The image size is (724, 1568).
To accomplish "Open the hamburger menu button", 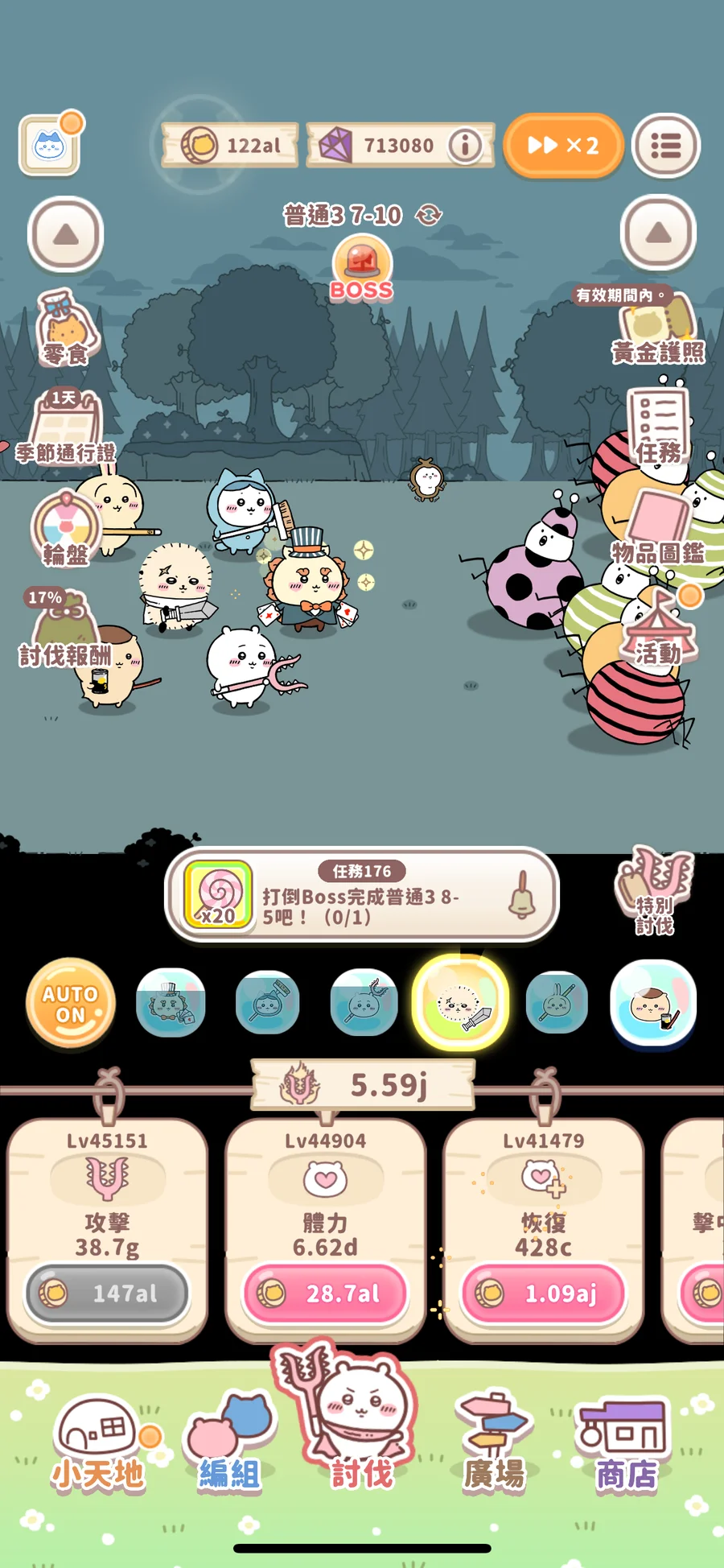I will tap(665, 146).
